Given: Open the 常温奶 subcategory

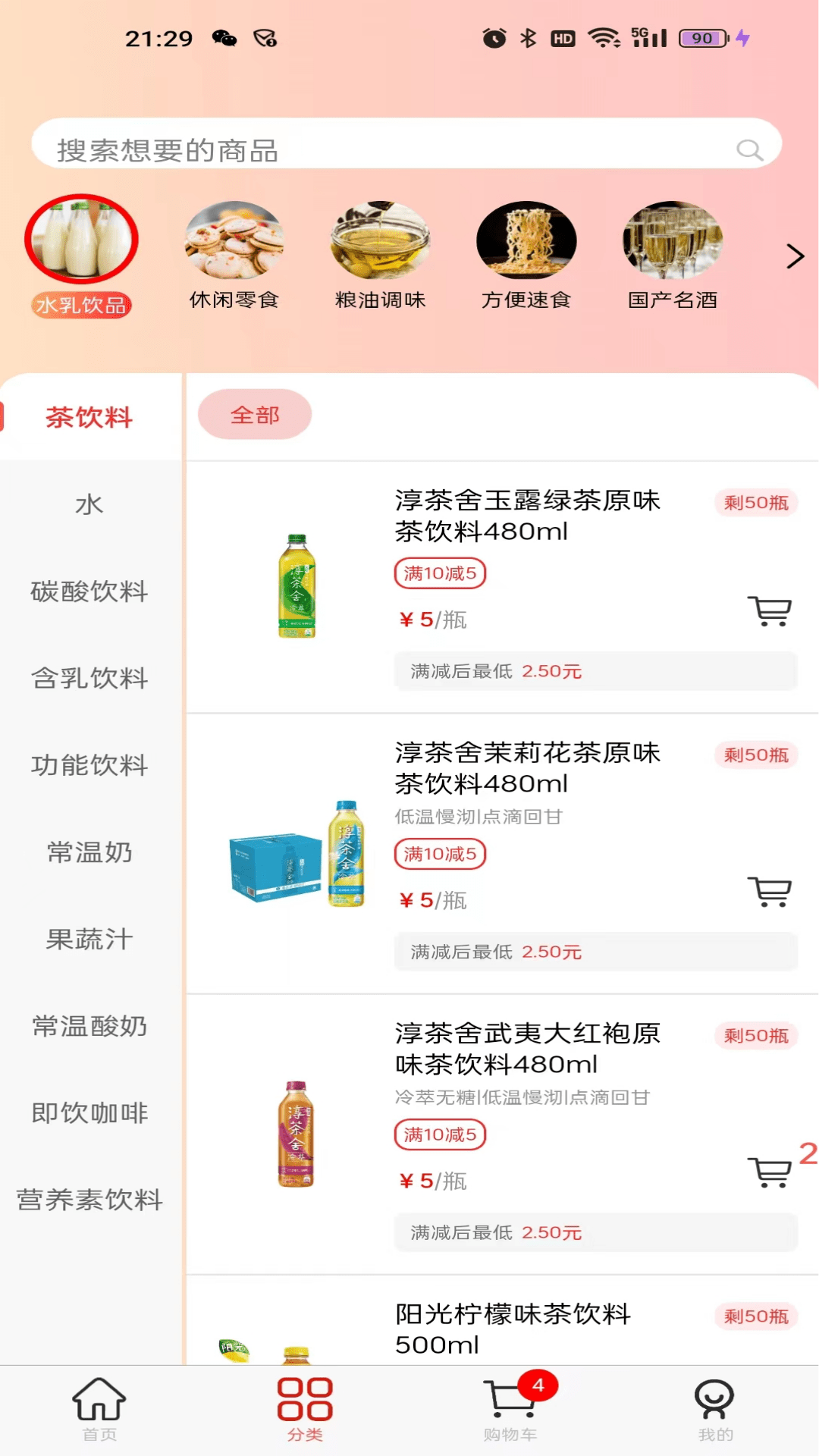Looking at the screenshot, I should point(89,852).
